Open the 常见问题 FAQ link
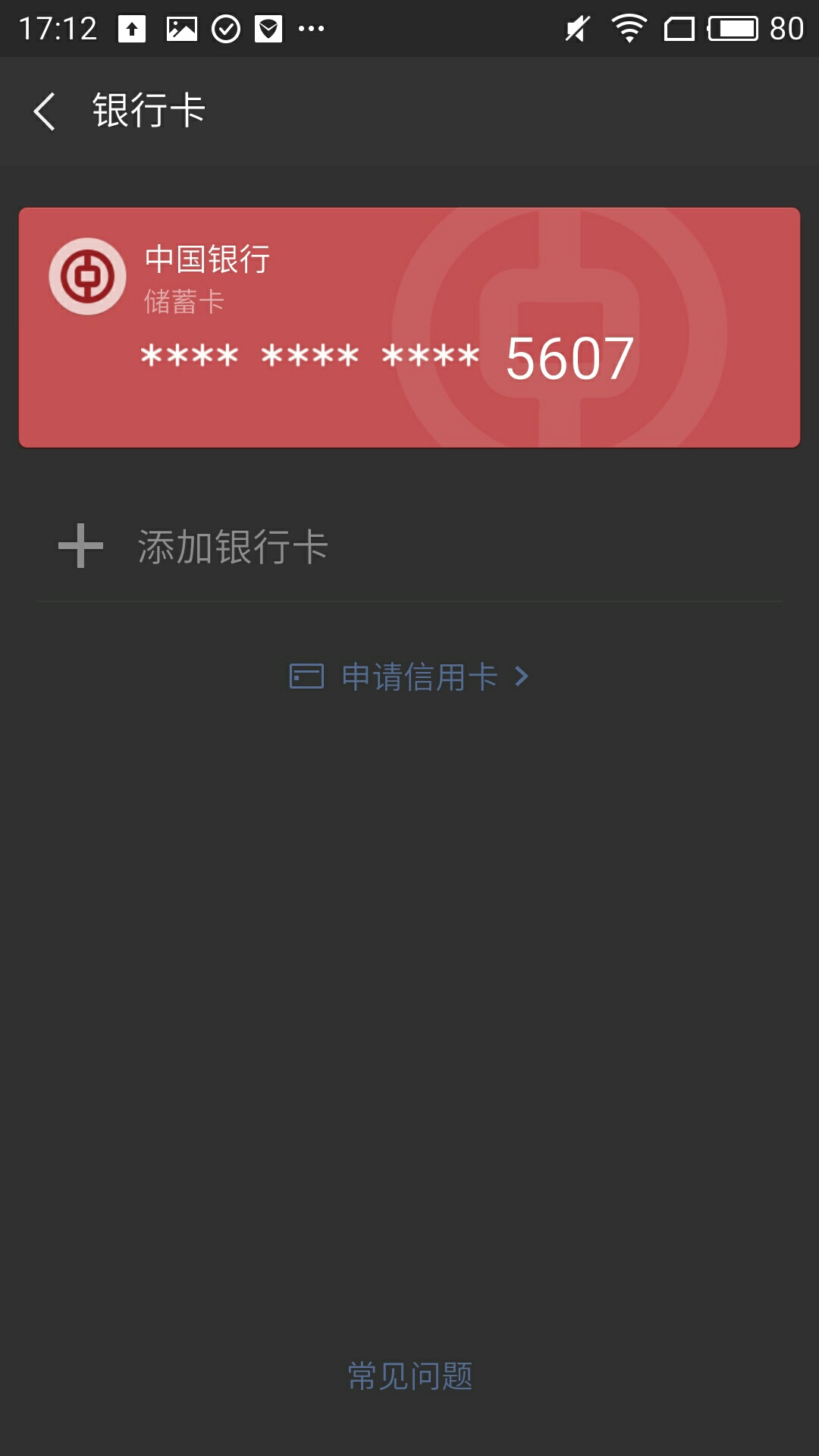Viewport: 819px width, 1456px height. click(409, 1376)
